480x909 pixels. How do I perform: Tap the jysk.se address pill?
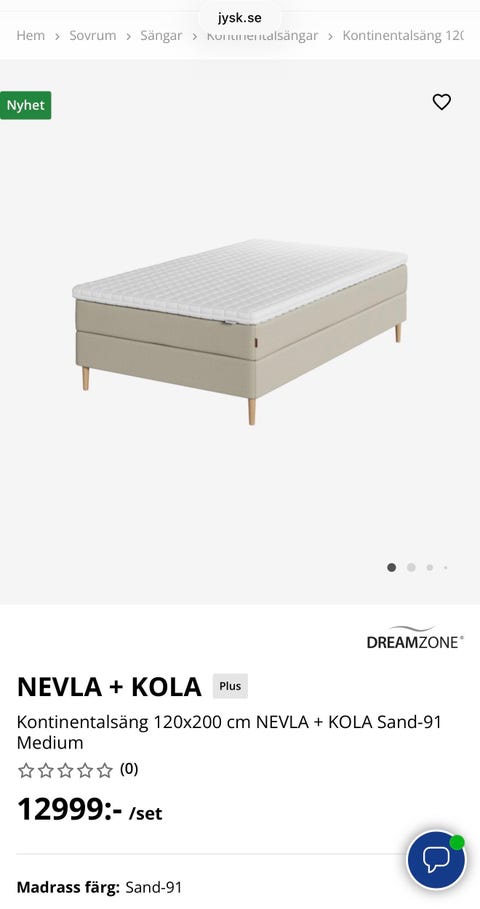point(240,18)
